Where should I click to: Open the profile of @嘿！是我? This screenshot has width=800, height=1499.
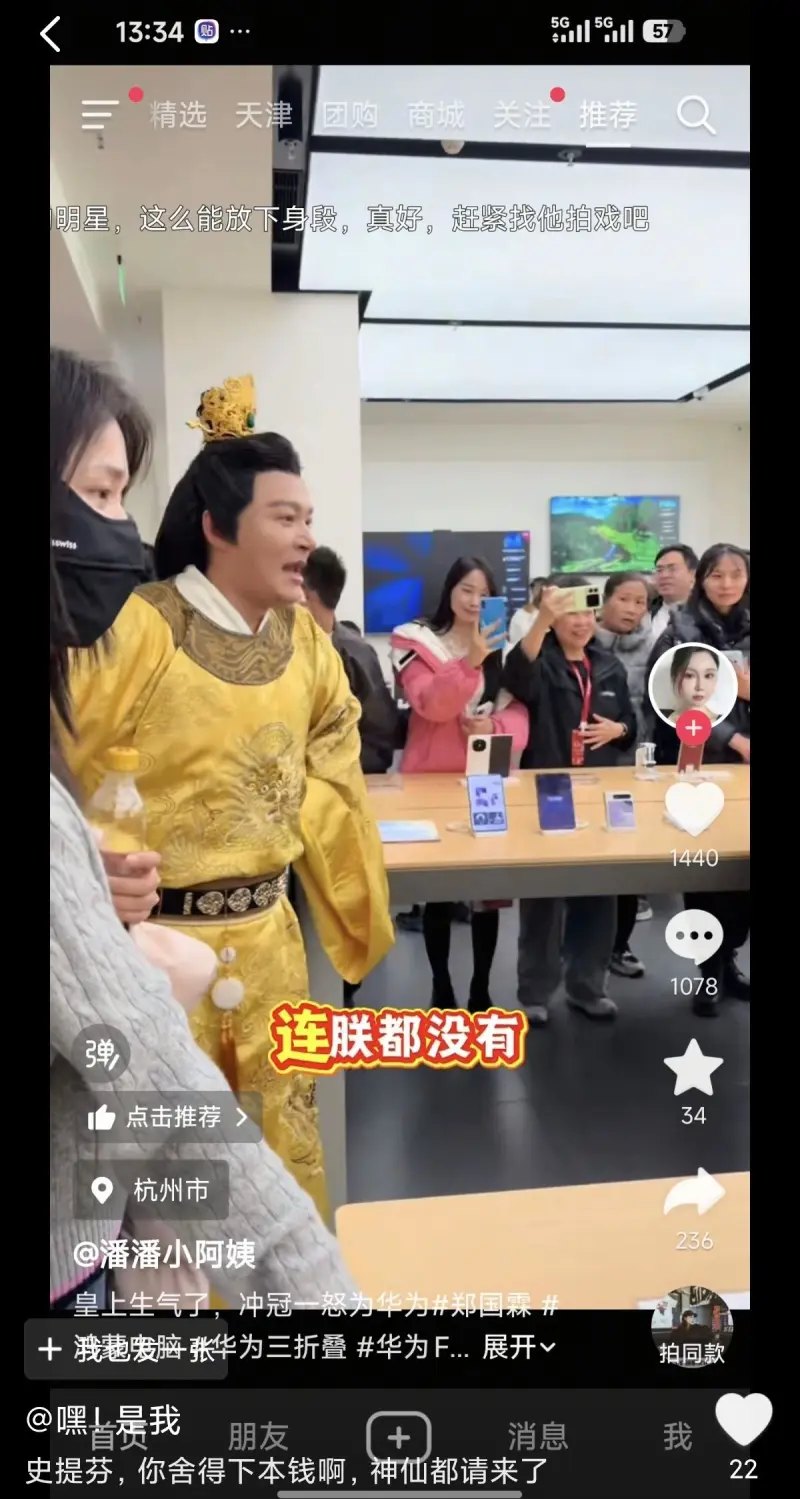click(104, 1420)
